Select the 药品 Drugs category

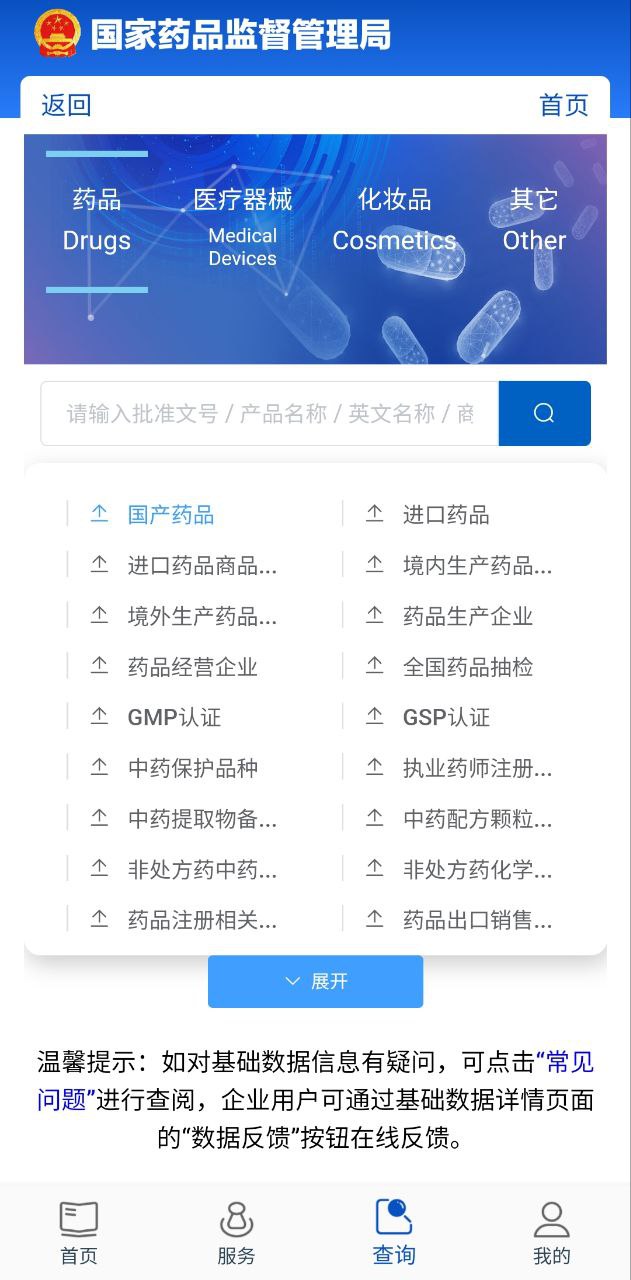[x=97, y=221]
